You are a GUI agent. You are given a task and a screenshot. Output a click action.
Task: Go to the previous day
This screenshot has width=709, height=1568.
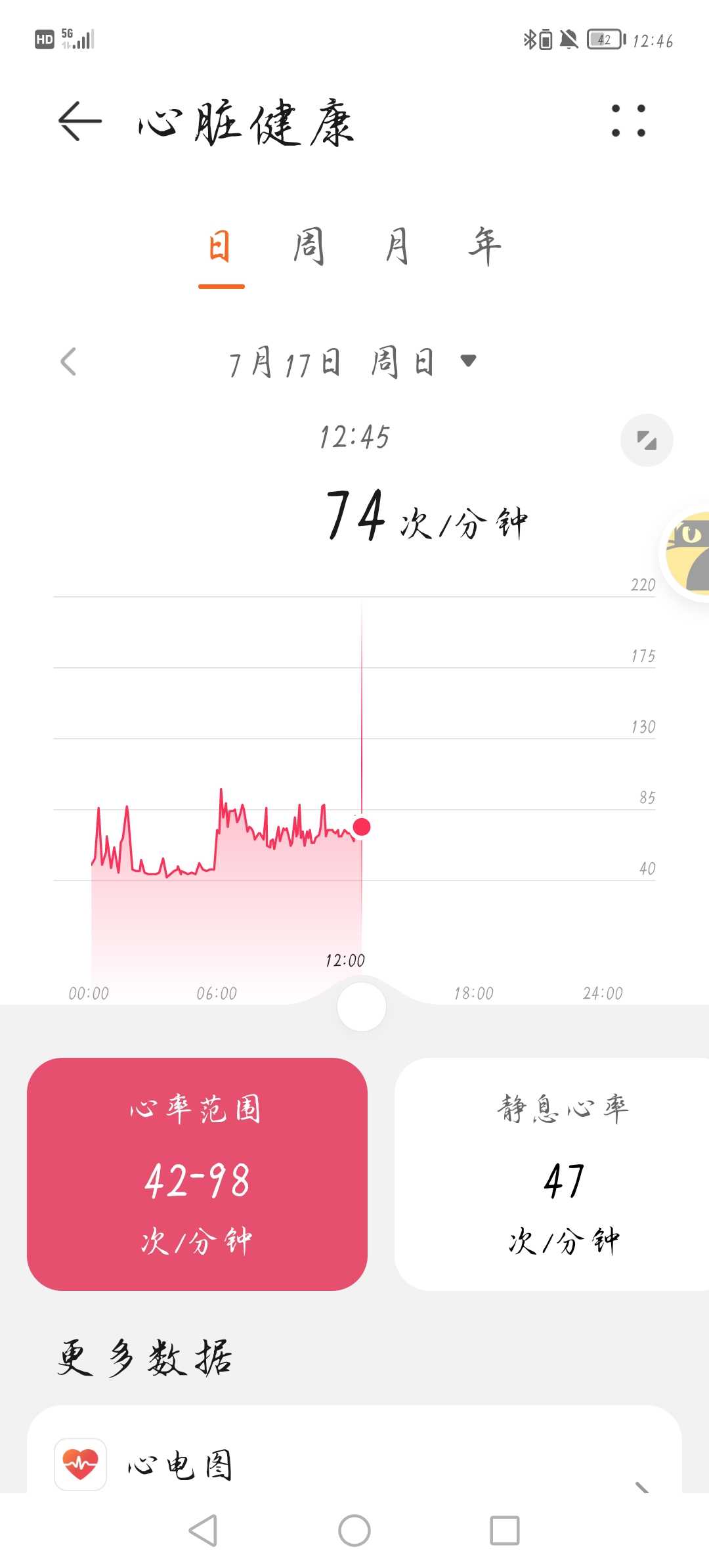tap(68, 362)
